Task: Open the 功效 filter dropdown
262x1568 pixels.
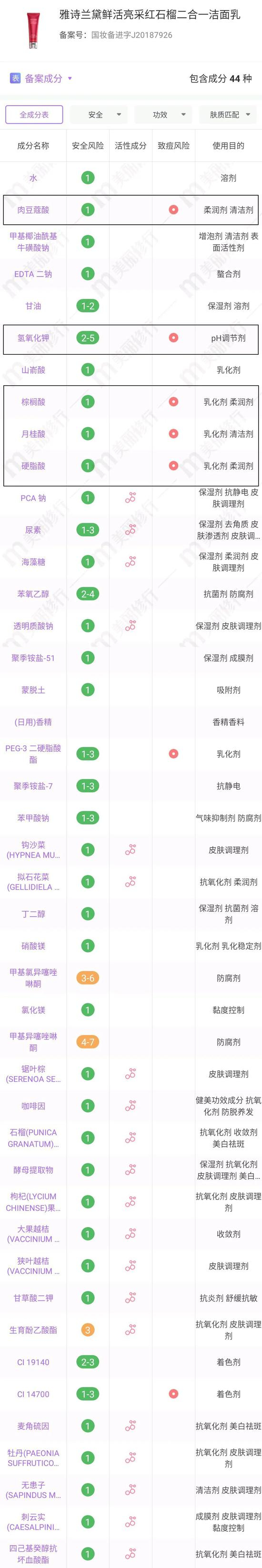Action: click(x=163, y=114)
